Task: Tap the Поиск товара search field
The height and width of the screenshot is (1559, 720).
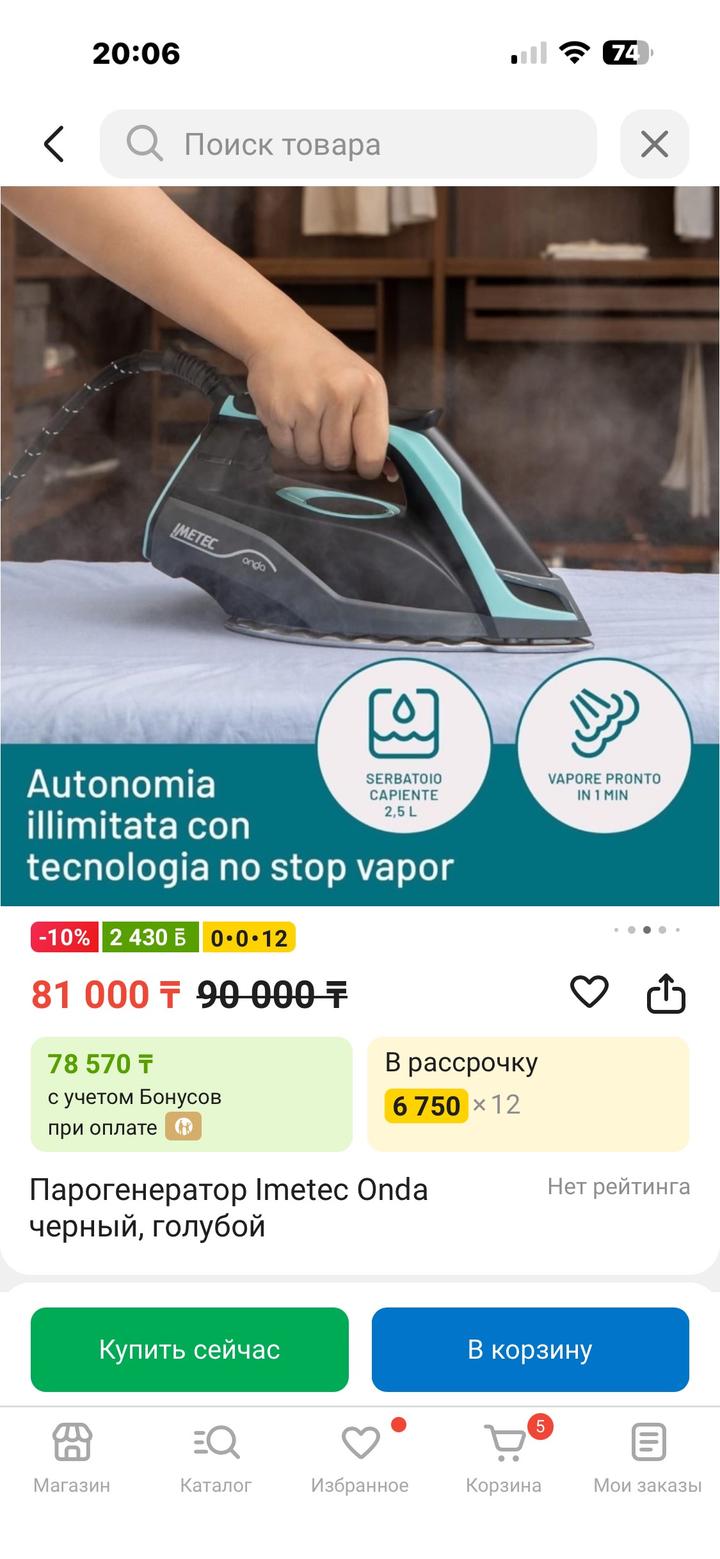Action: pyautogui.click(x=348, y=144)
